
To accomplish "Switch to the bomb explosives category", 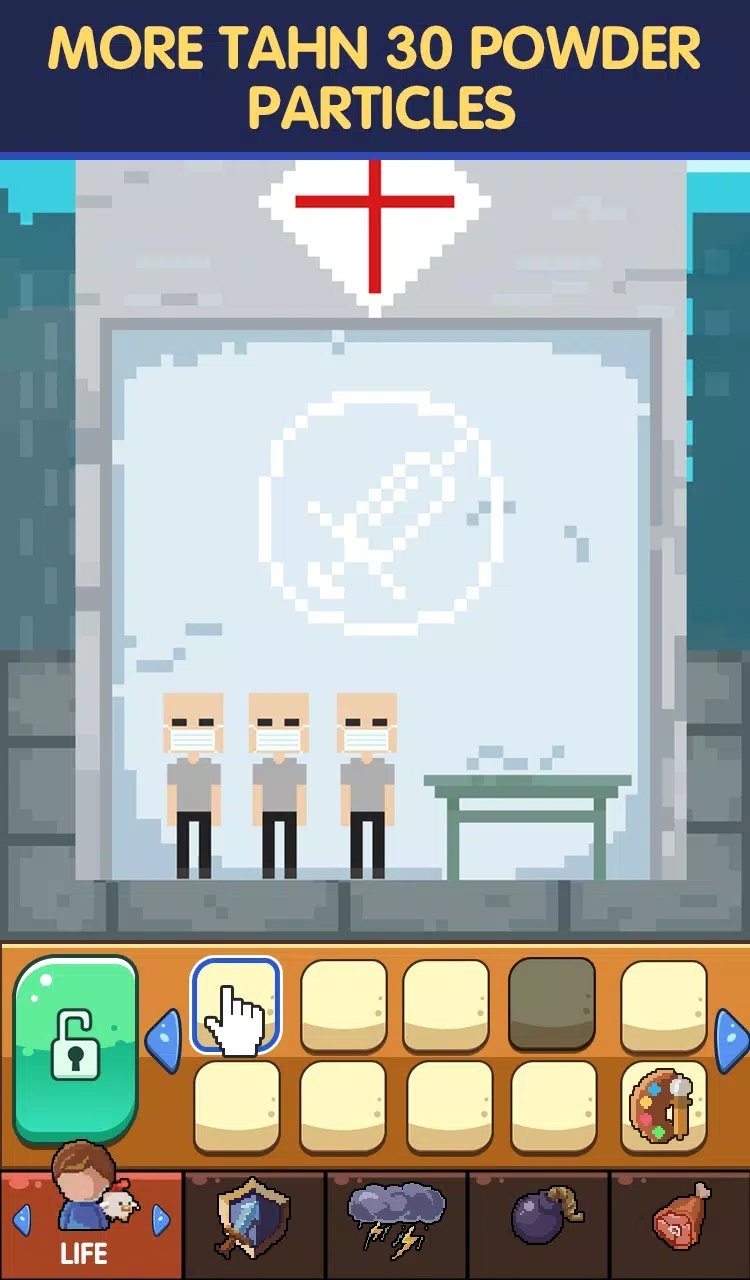I will 538,1218.
